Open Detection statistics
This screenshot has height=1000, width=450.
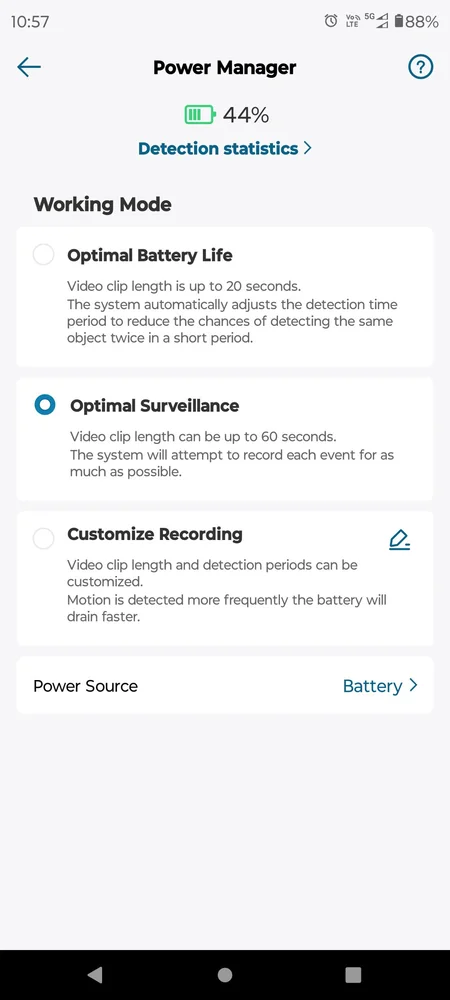(x=224, y=149)
